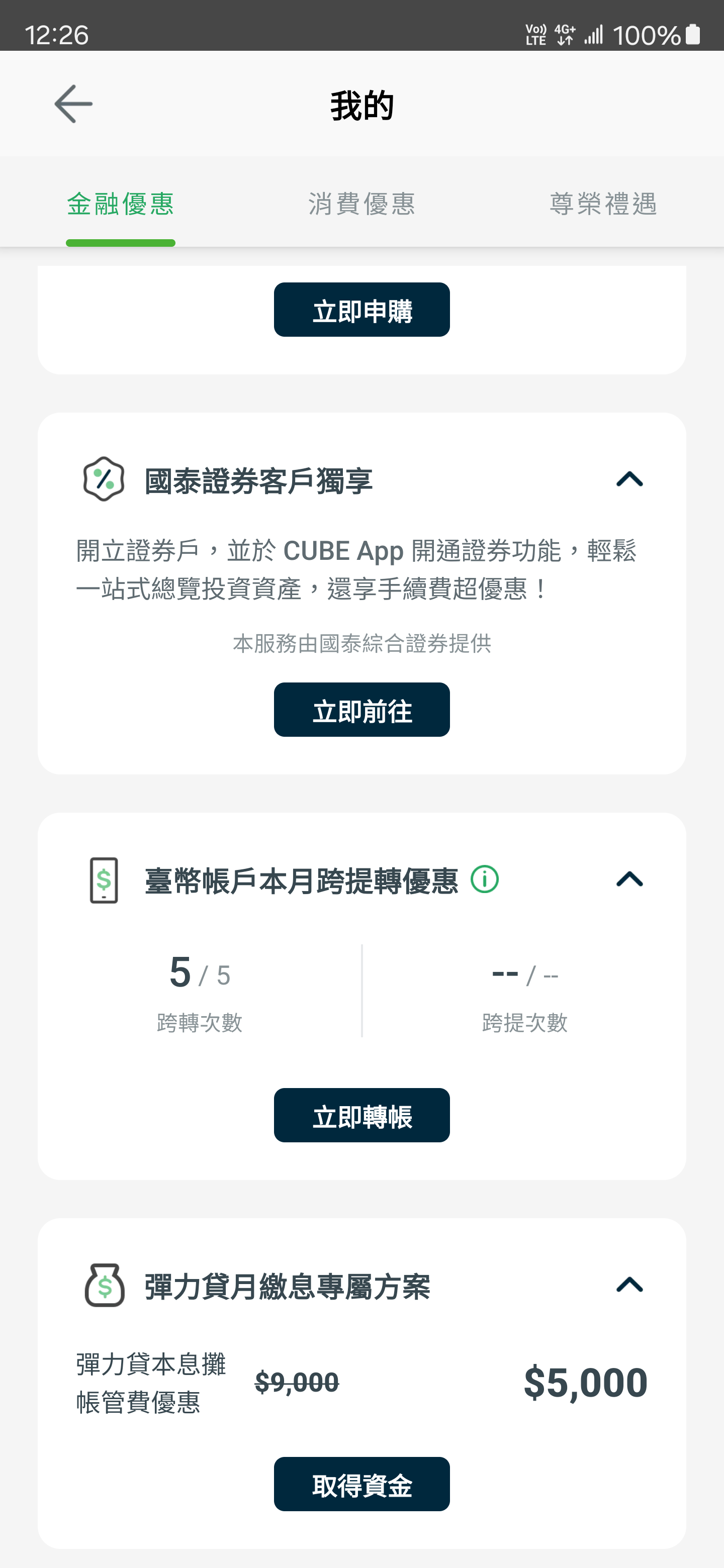Screen dimensions: 724x1568
Task: Collapse the 彈力貸月繳息專屬方案 card
Action: pos(629,1285)
